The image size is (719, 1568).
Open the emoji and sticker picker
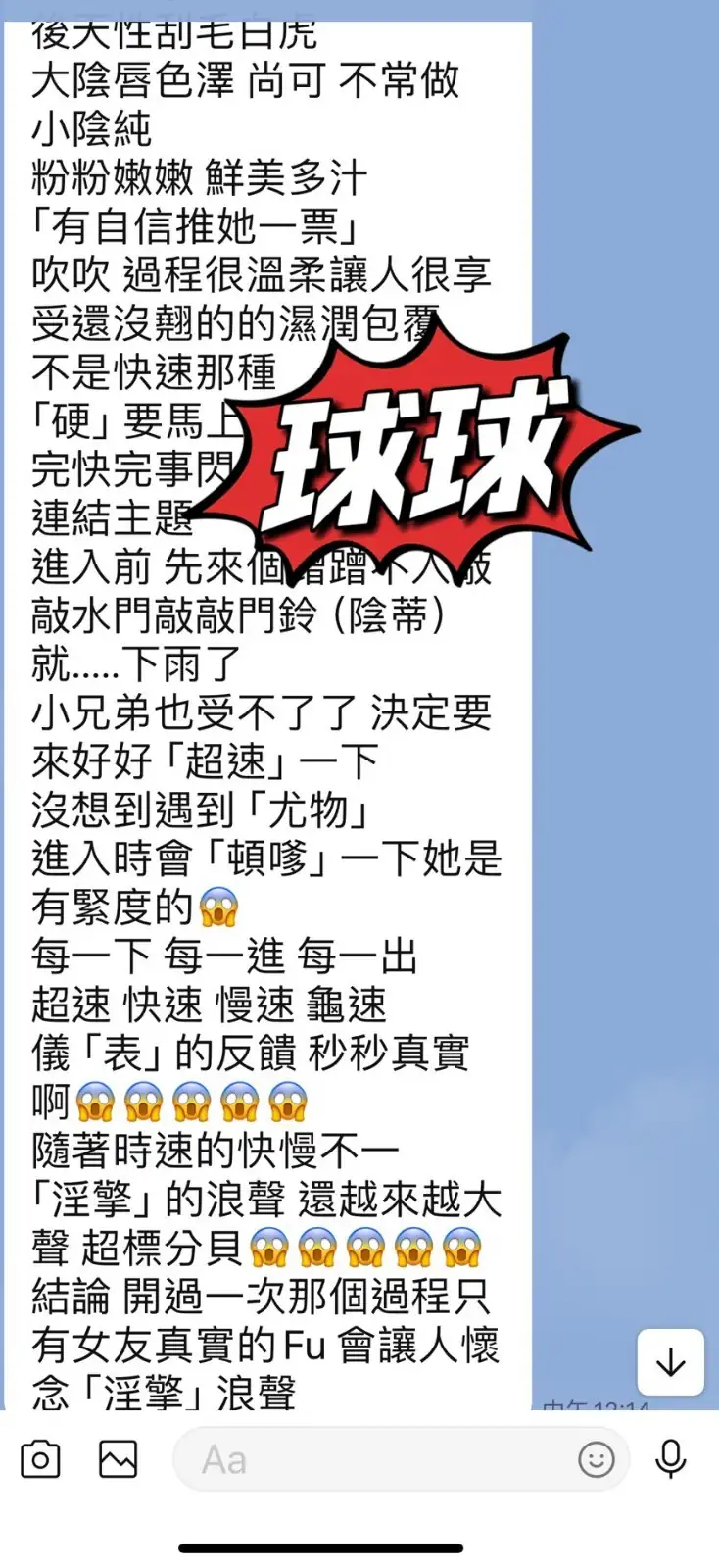pyautogui.click(x=597, y=1459)
